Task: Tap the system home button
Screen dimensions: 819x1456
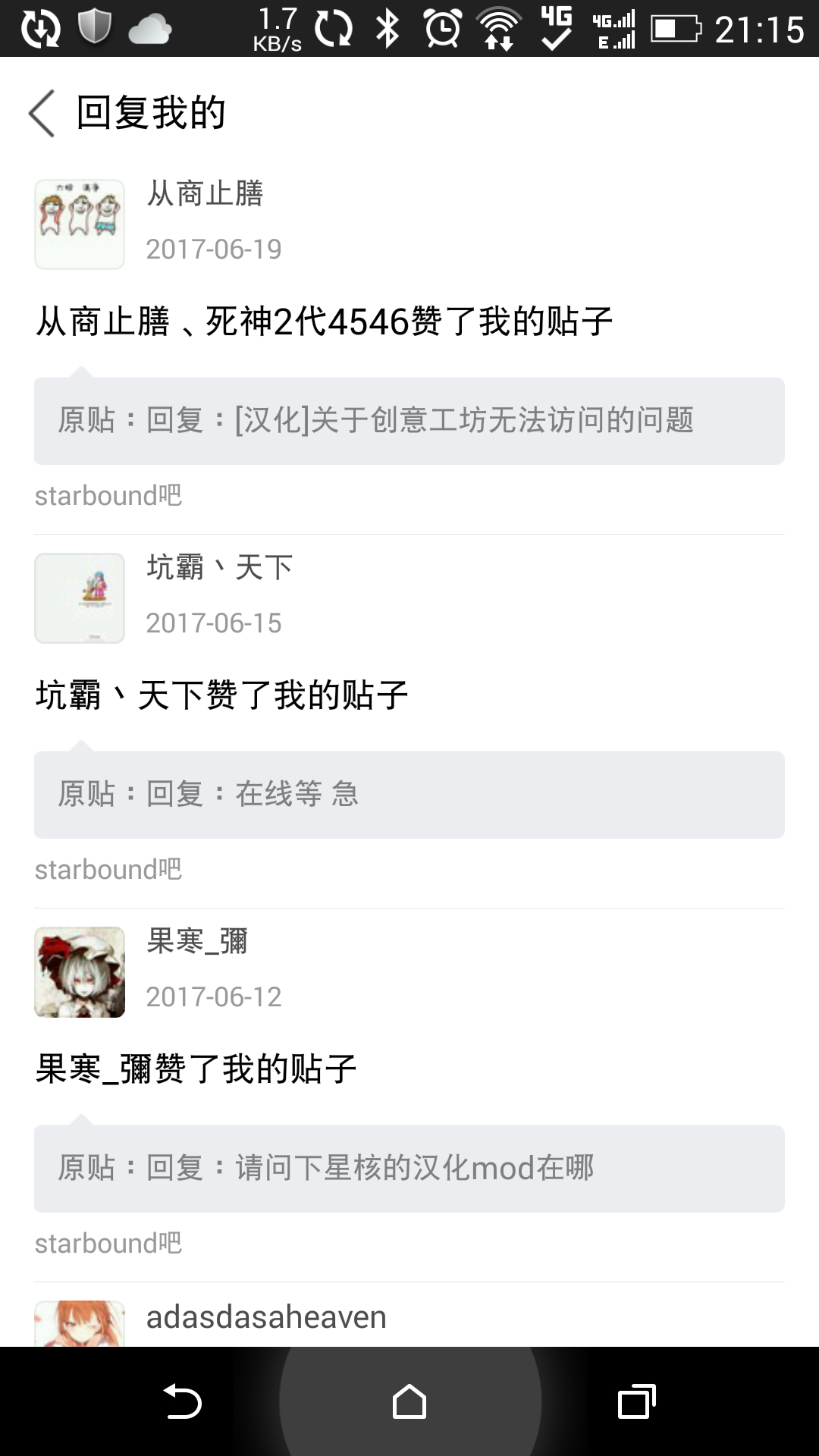Action: [409, 1401]
